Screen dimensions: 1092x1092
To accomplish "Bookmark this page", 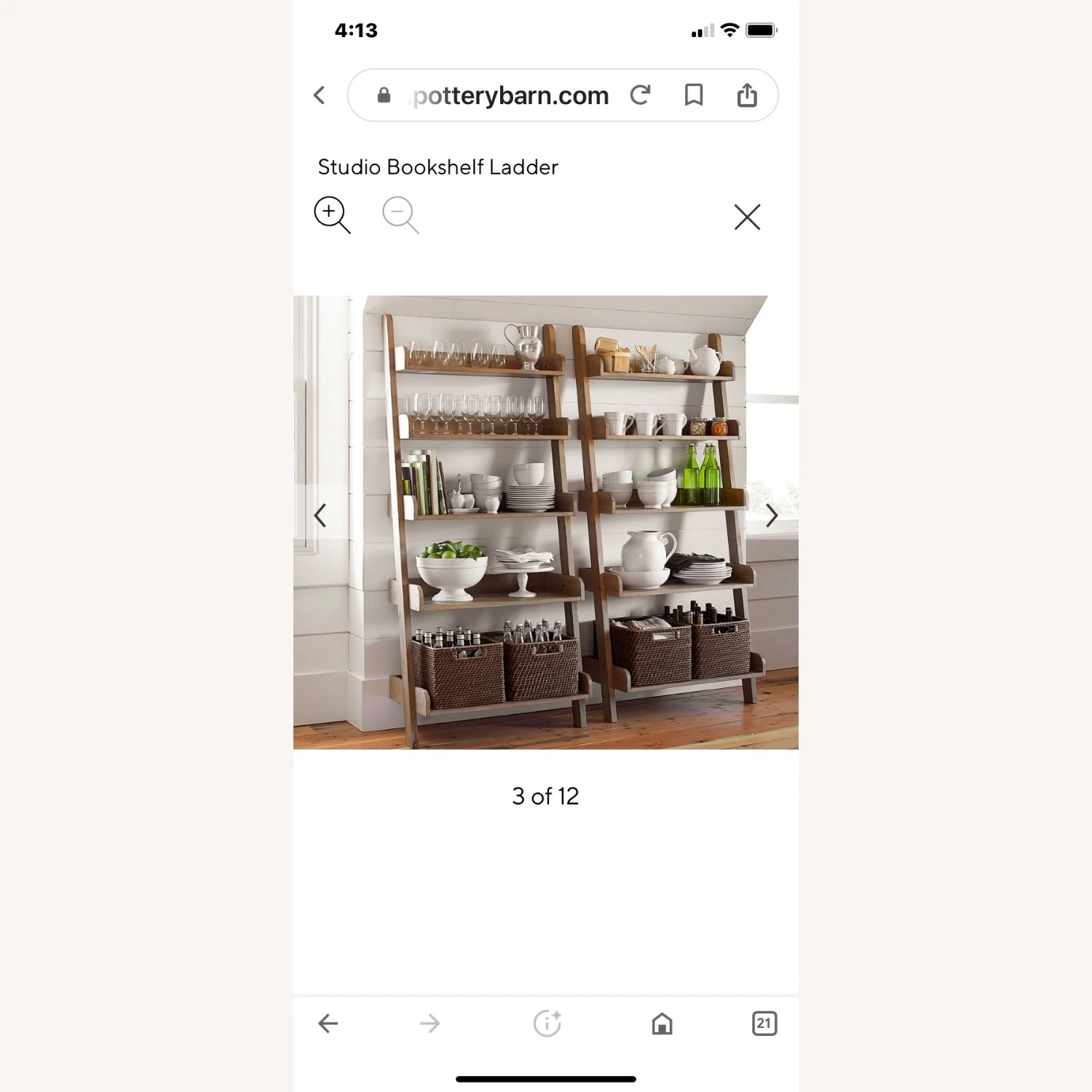I will pos(694,95).
